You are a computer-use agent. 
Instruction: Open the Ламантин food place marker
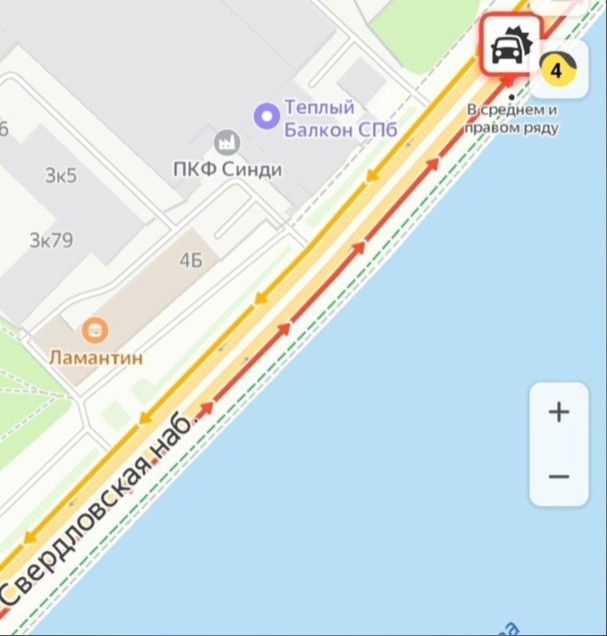coord(95,328)
